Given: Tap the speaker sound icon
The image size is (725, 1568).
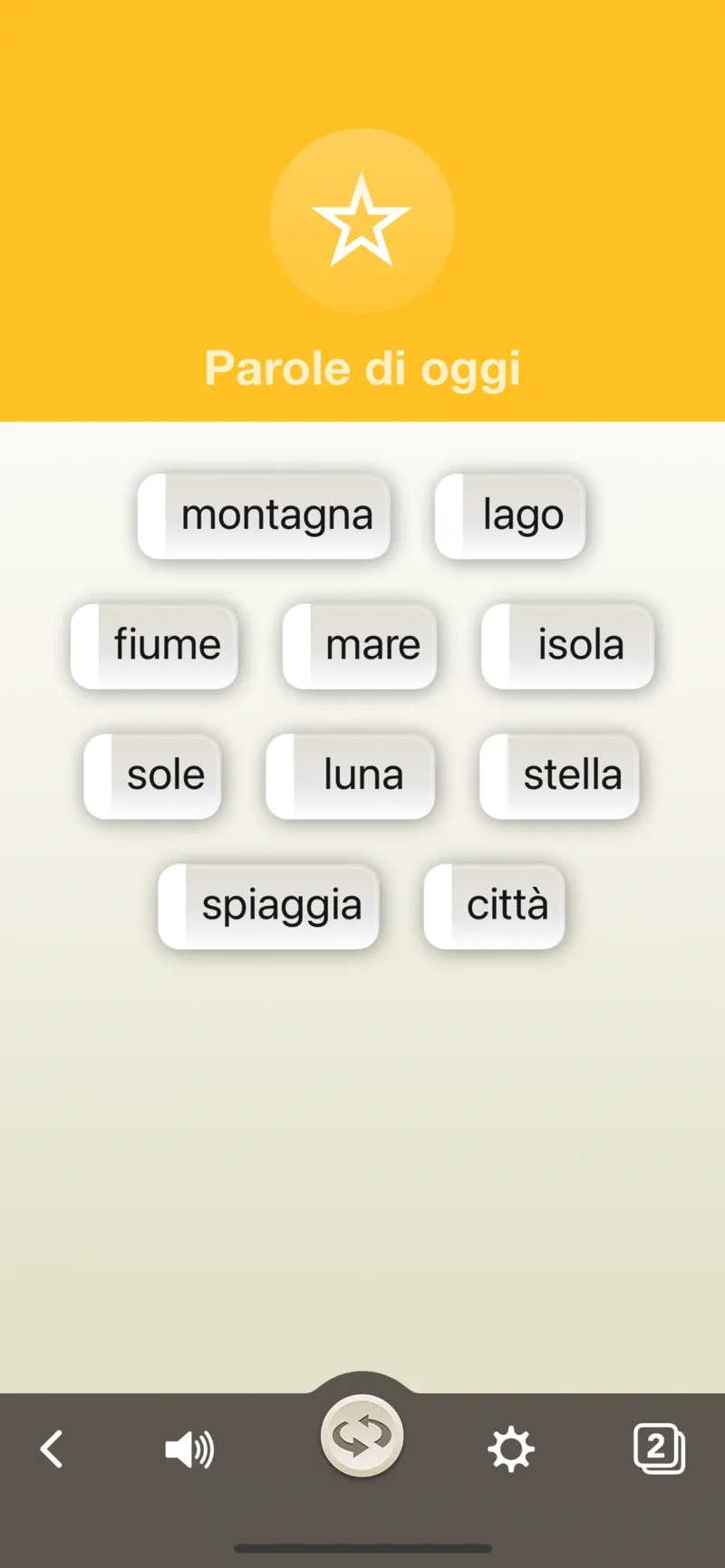Looking at the screenshot, I should [189, 1449].
